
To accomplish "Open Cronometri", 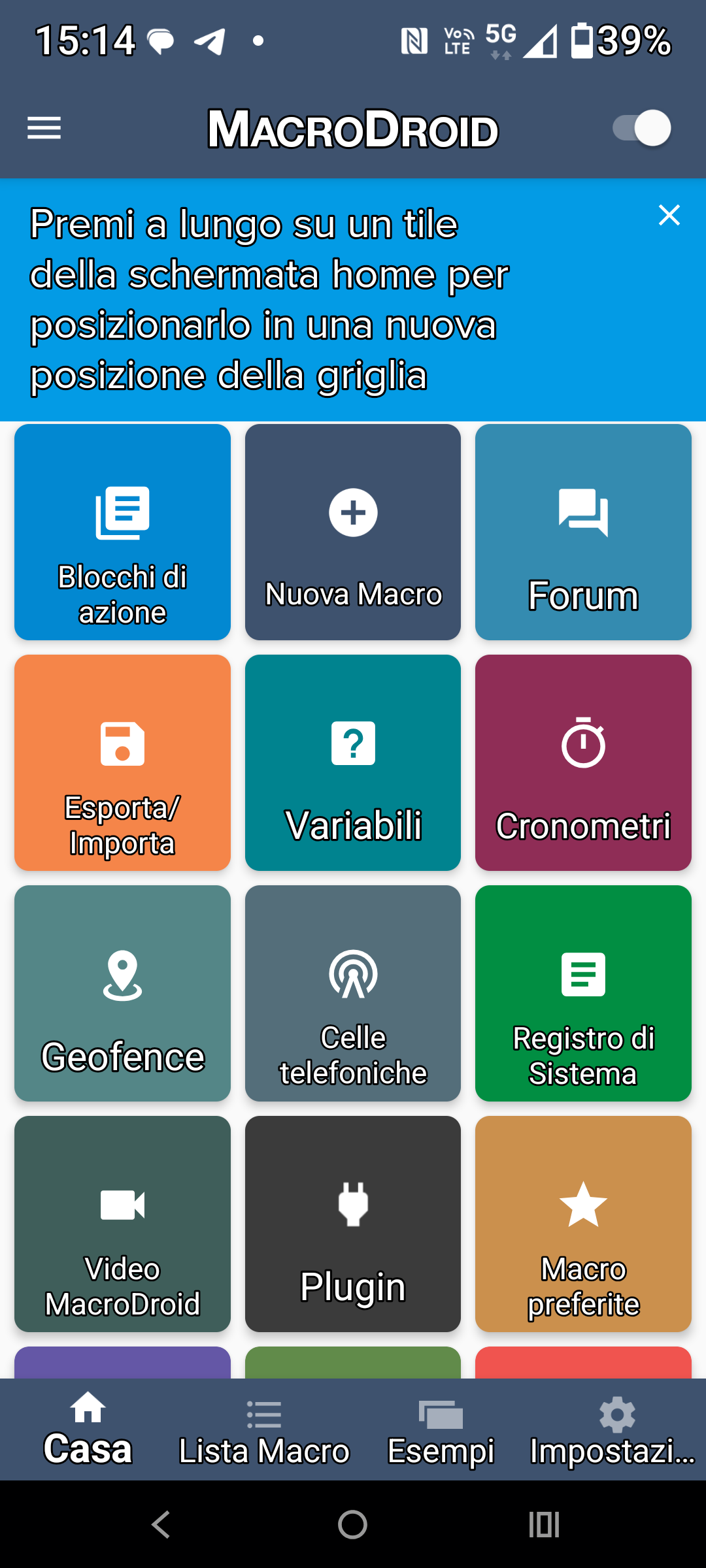I will 583,762.
